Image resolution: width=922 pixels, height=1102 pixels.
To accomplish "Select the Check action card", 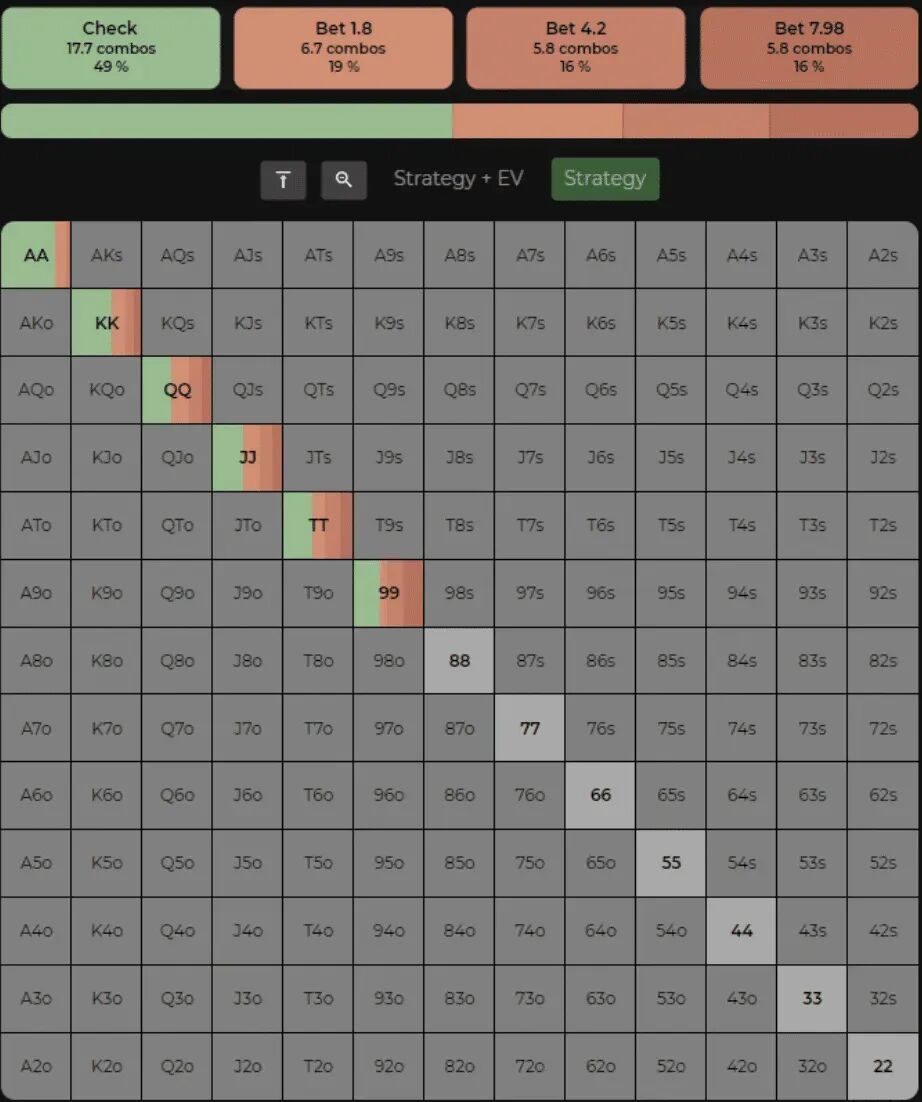I will (x=110, y=48).
